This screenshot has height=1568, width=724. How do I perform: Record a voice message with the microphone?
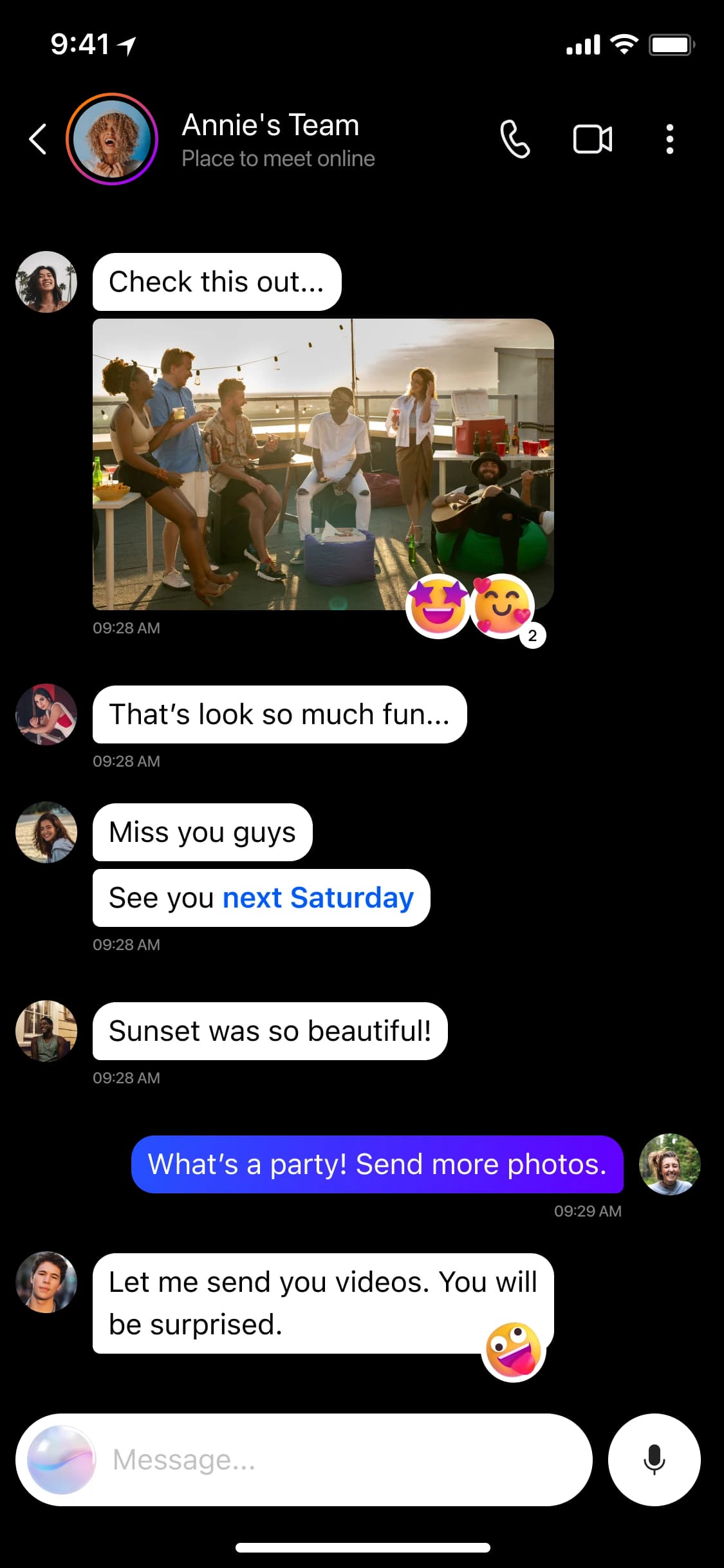pos(654,1460)
